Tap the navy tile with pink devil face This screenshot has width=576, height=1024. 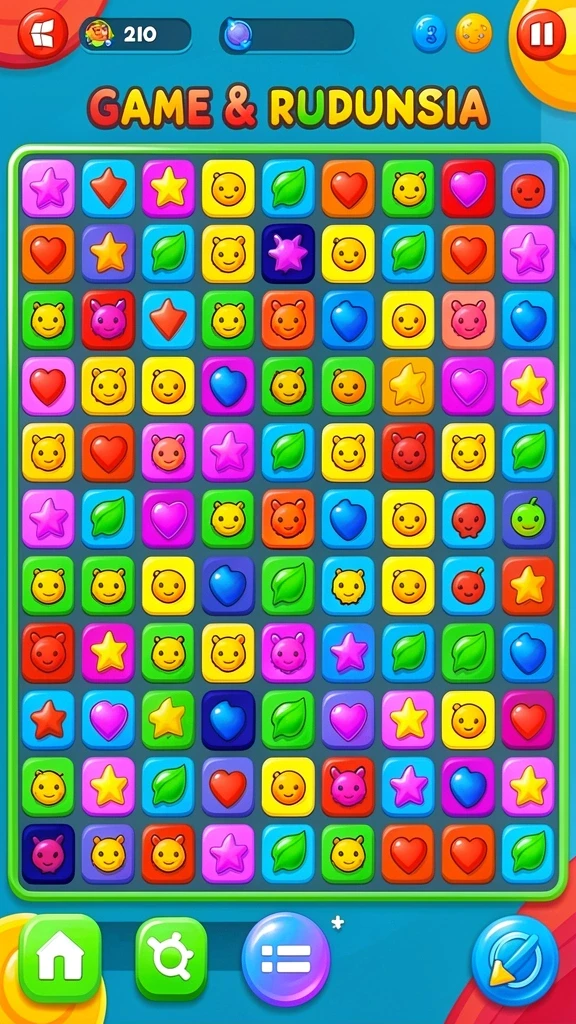coord(48,854)
